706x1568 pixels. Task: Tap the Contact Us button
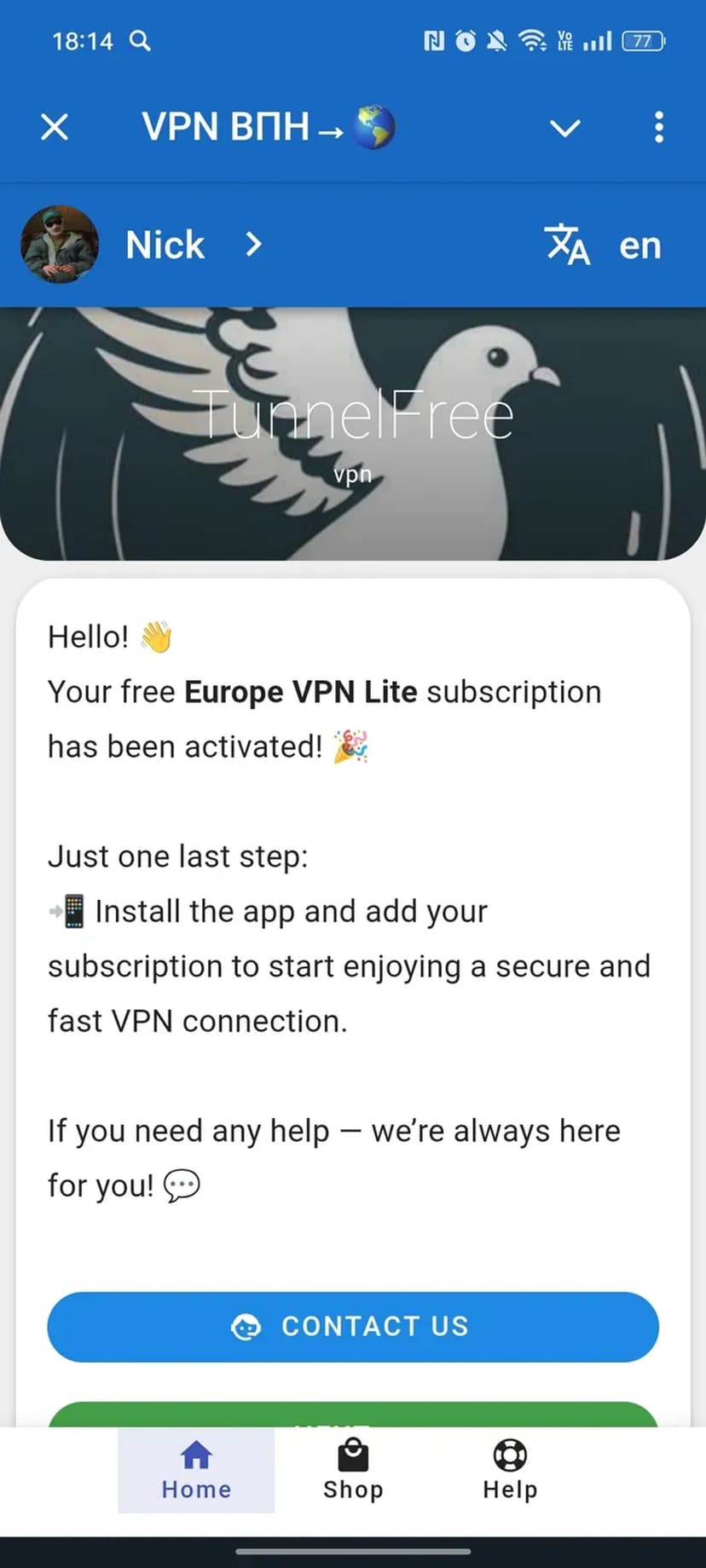pyautogui.click(x=353, y=1326)
